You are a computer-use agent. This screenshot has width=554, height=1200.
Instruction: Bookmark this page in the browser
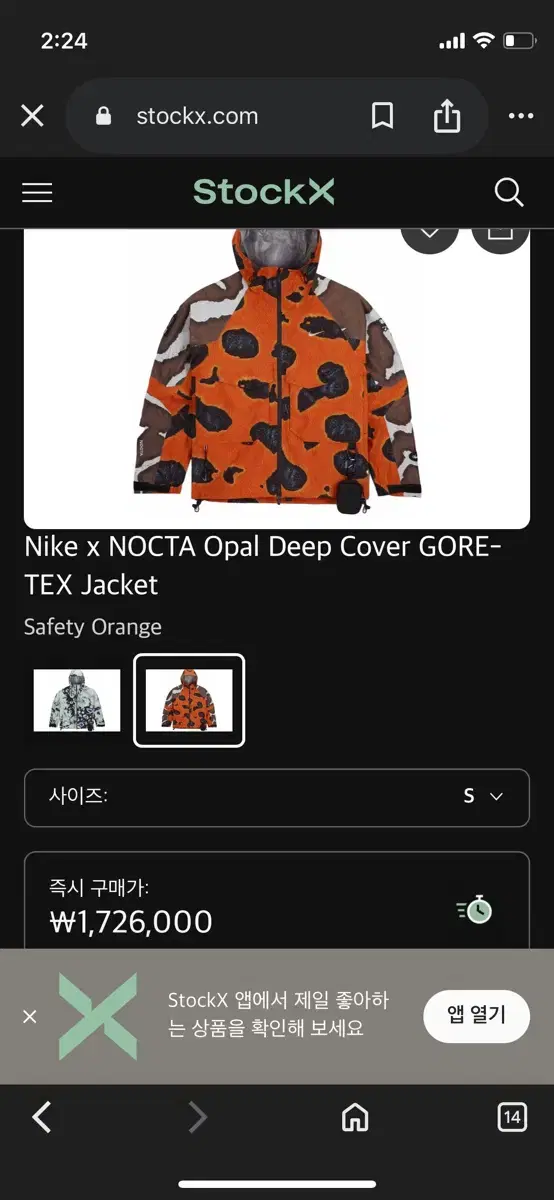pyautogui.click(x=382, y=117)
